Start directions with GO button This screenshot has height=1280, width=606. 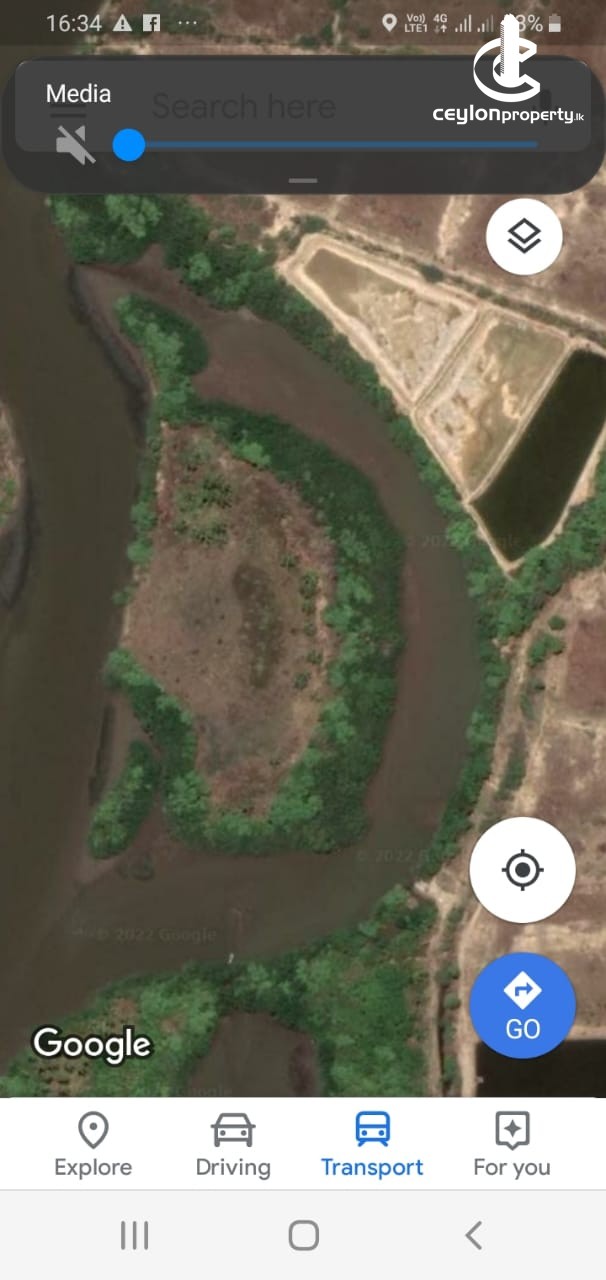click(522, 1005)
